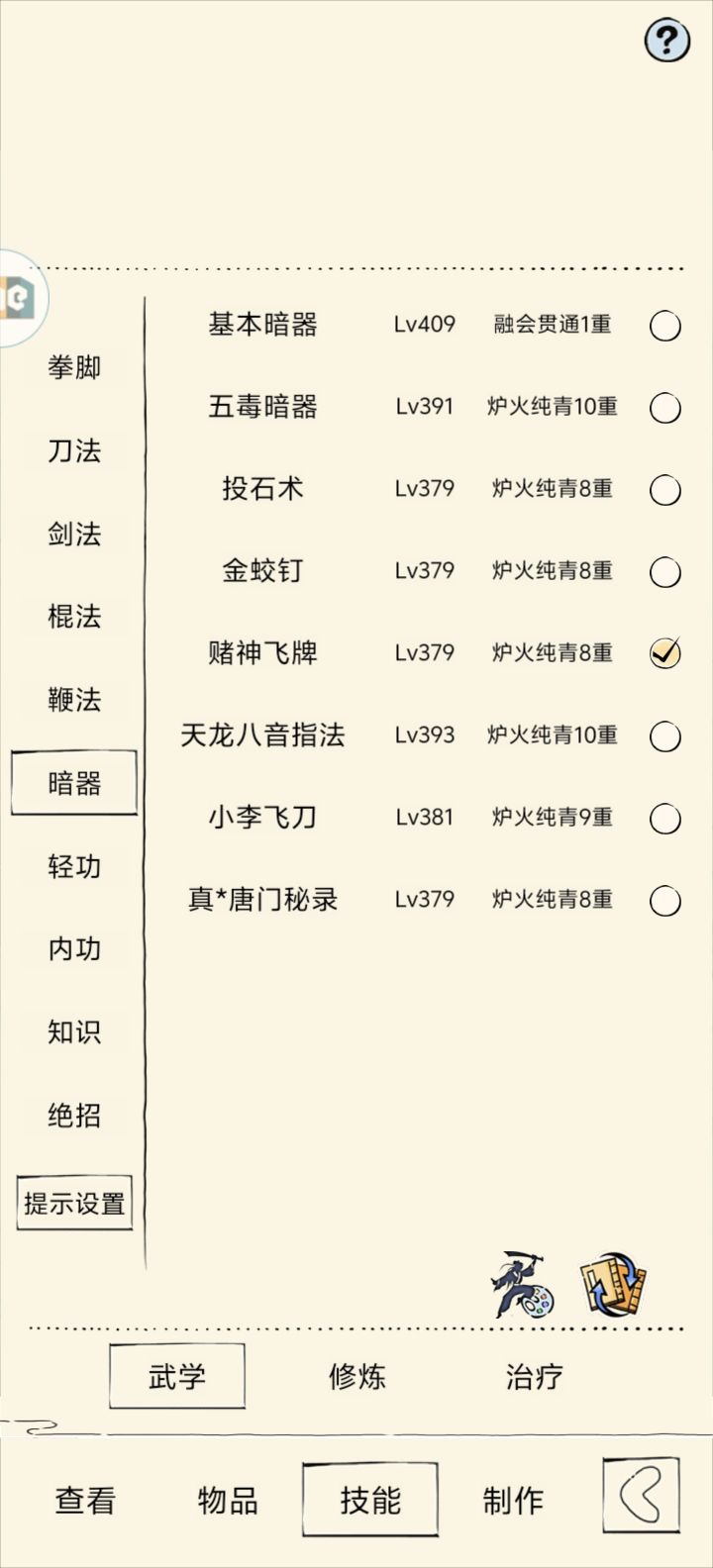Open the 提示设置 settings button

[x=74, y=1201]
